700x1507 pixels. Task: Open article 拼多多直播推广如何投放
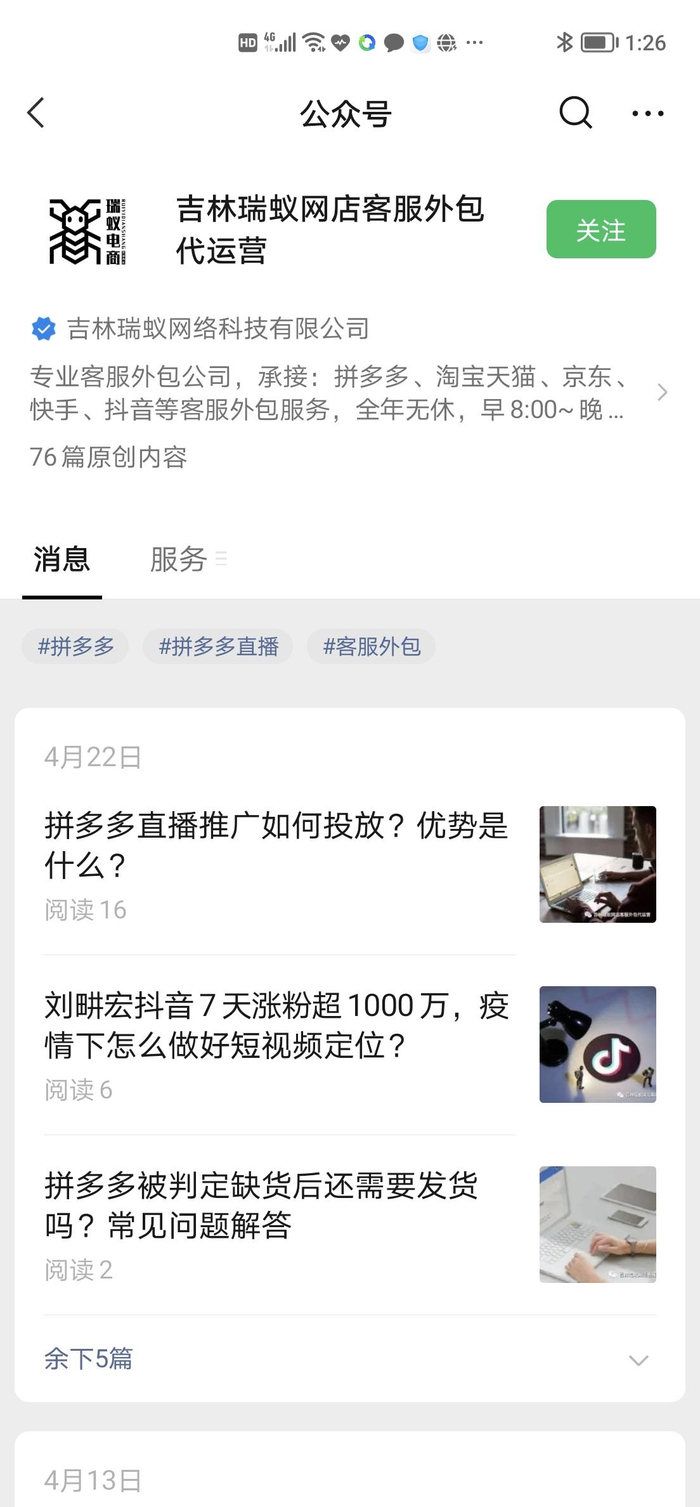click(x=277, y=845)
